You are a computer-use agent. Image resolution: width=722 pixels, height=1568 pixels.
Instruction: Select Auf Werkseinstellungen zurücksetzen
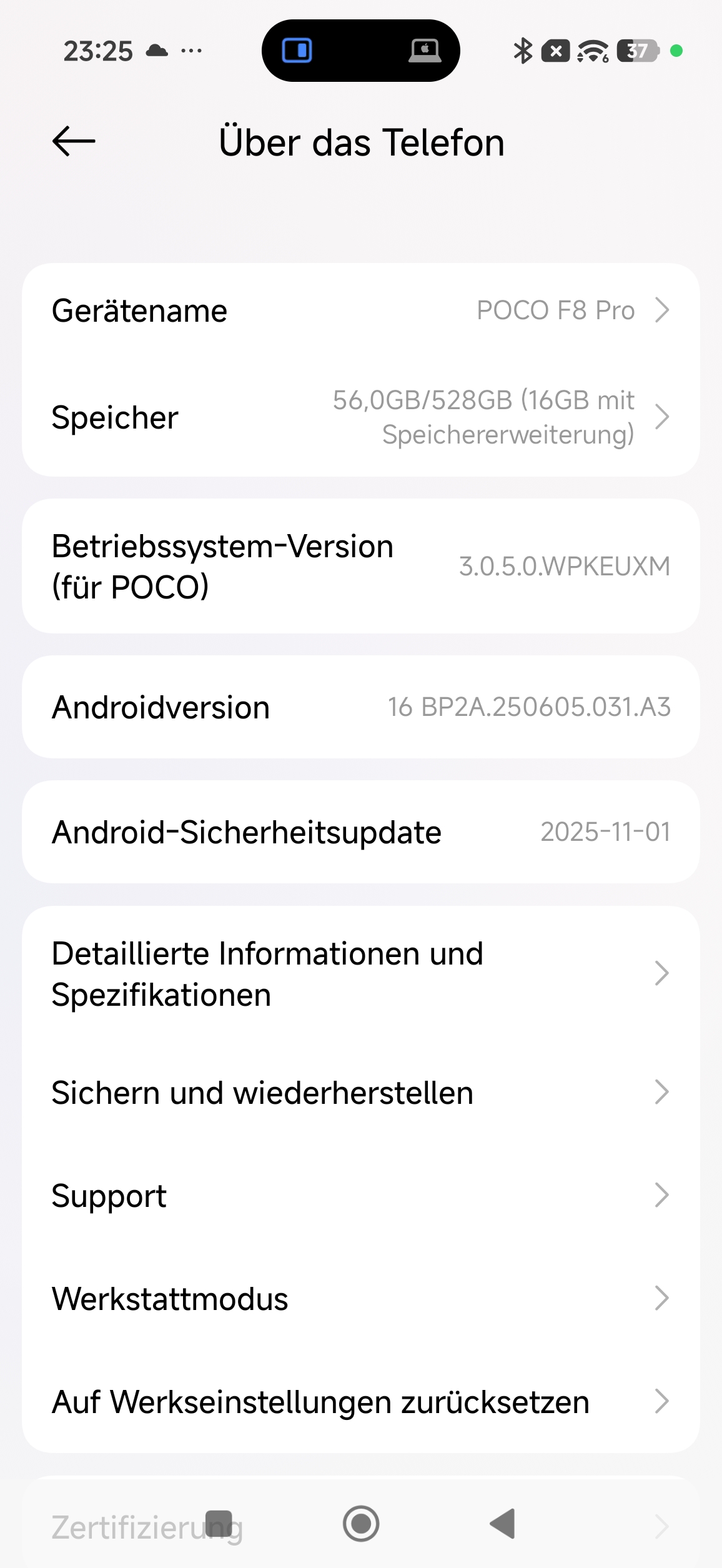[x=360, y=1402]
